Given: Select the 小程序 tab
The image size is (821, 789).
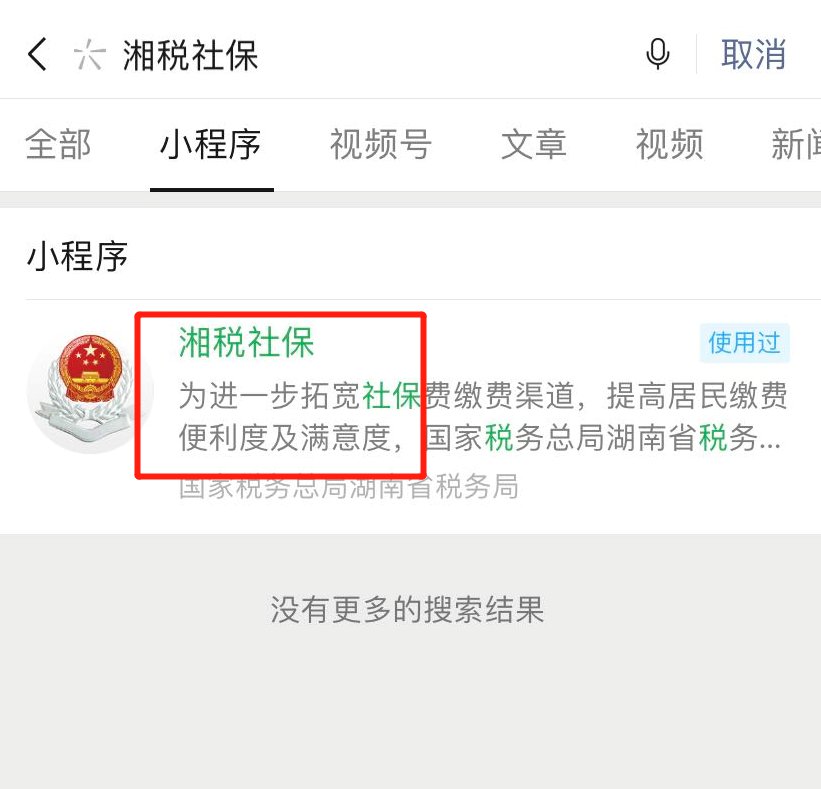Looking at the screenshot, I should (211, 145).
